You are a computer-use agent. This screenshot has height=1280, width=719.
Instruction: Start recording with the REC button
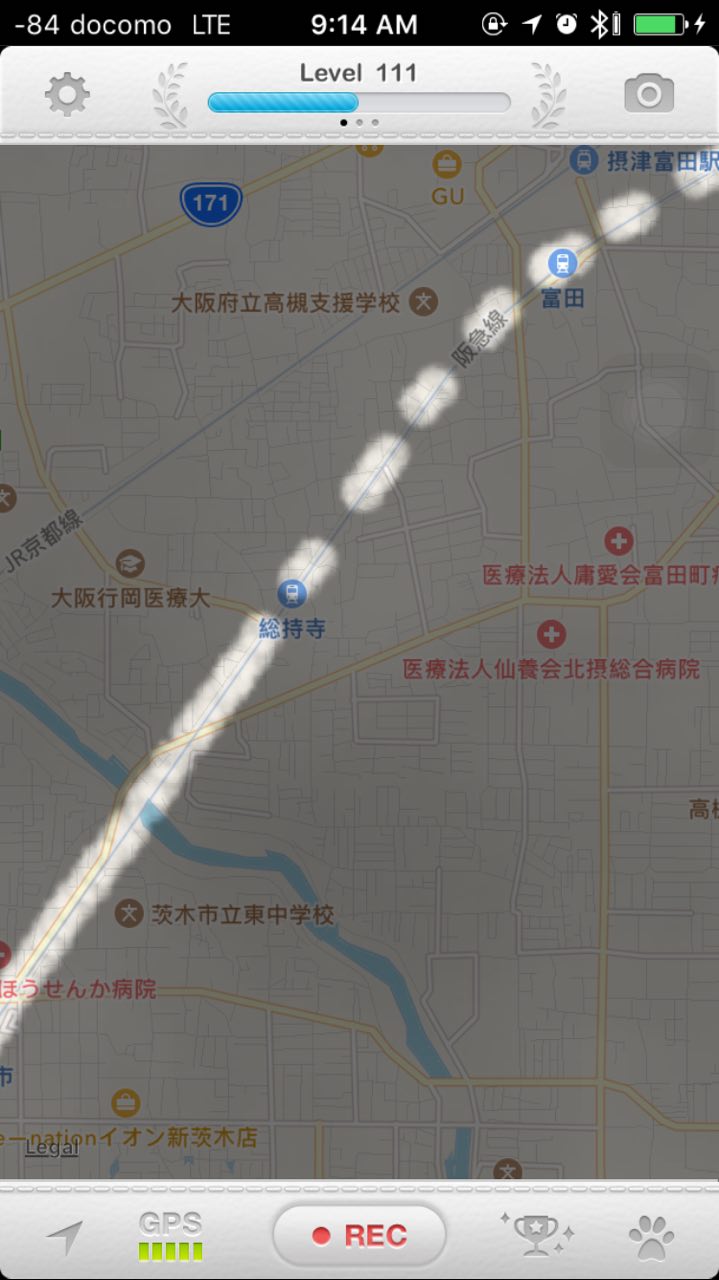[359, 1236]
